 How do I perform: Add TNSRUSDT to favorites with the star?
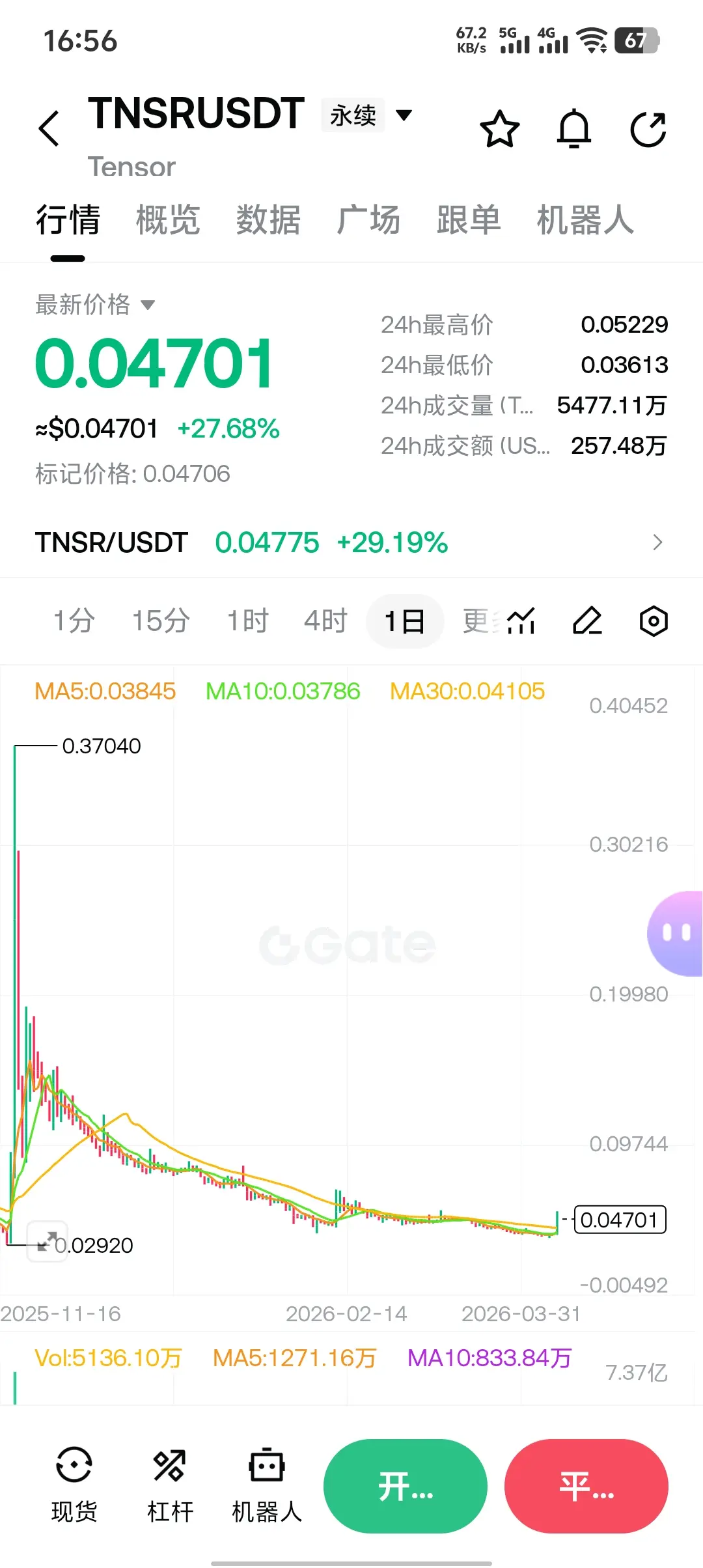click(499, 129)
